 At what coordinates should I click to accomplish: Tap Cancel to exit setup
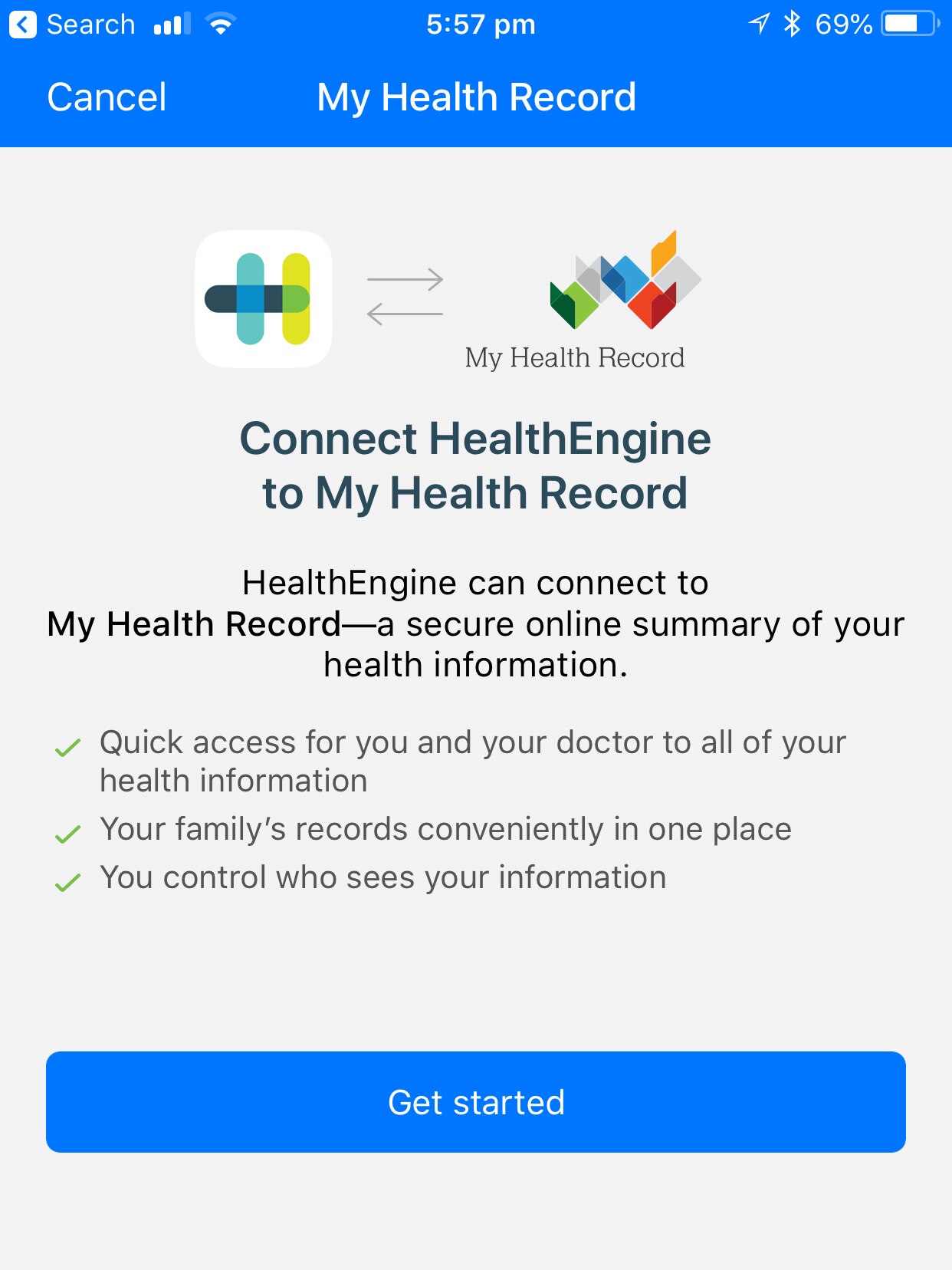pyautogui.click(x=107, y=97)
